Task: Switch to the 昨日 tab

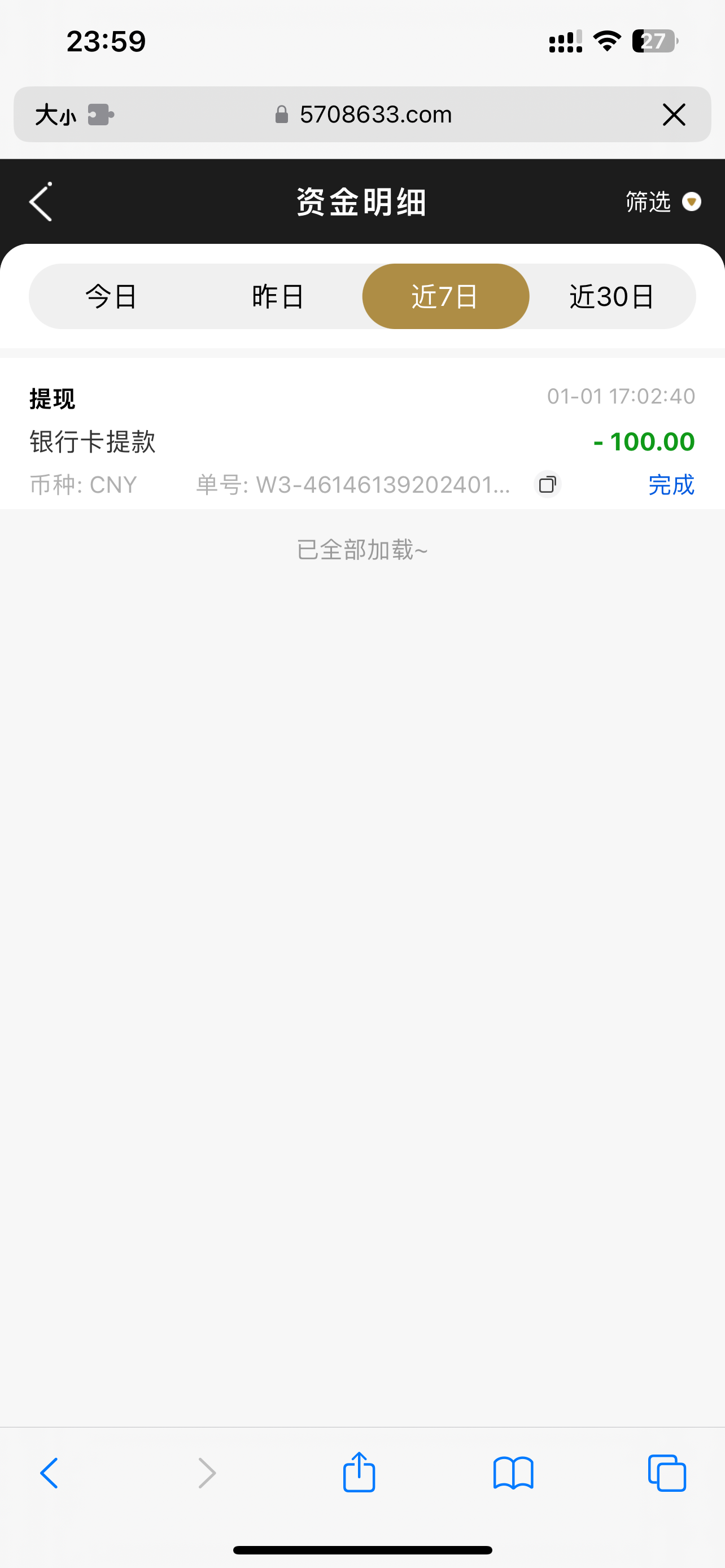Action: (x=278, y=296)
